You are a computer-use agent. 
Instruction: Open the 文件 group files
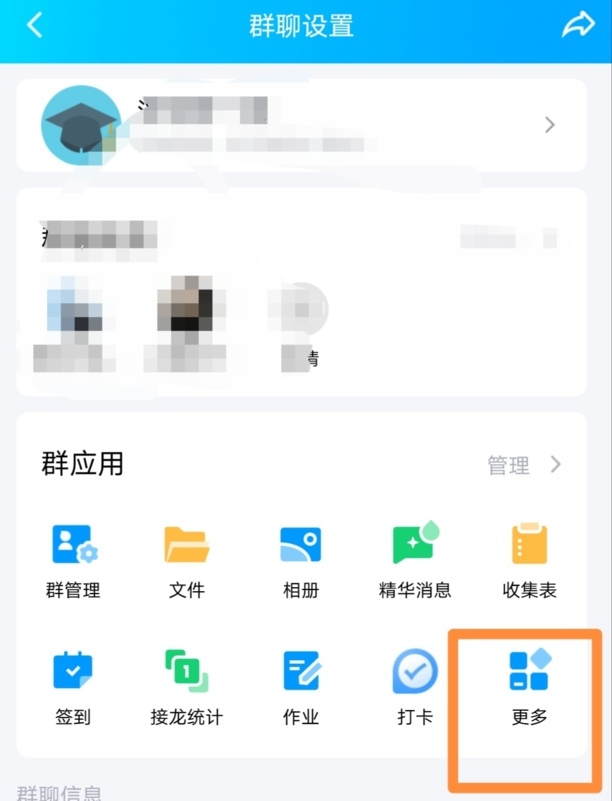[x=186, y=560]
